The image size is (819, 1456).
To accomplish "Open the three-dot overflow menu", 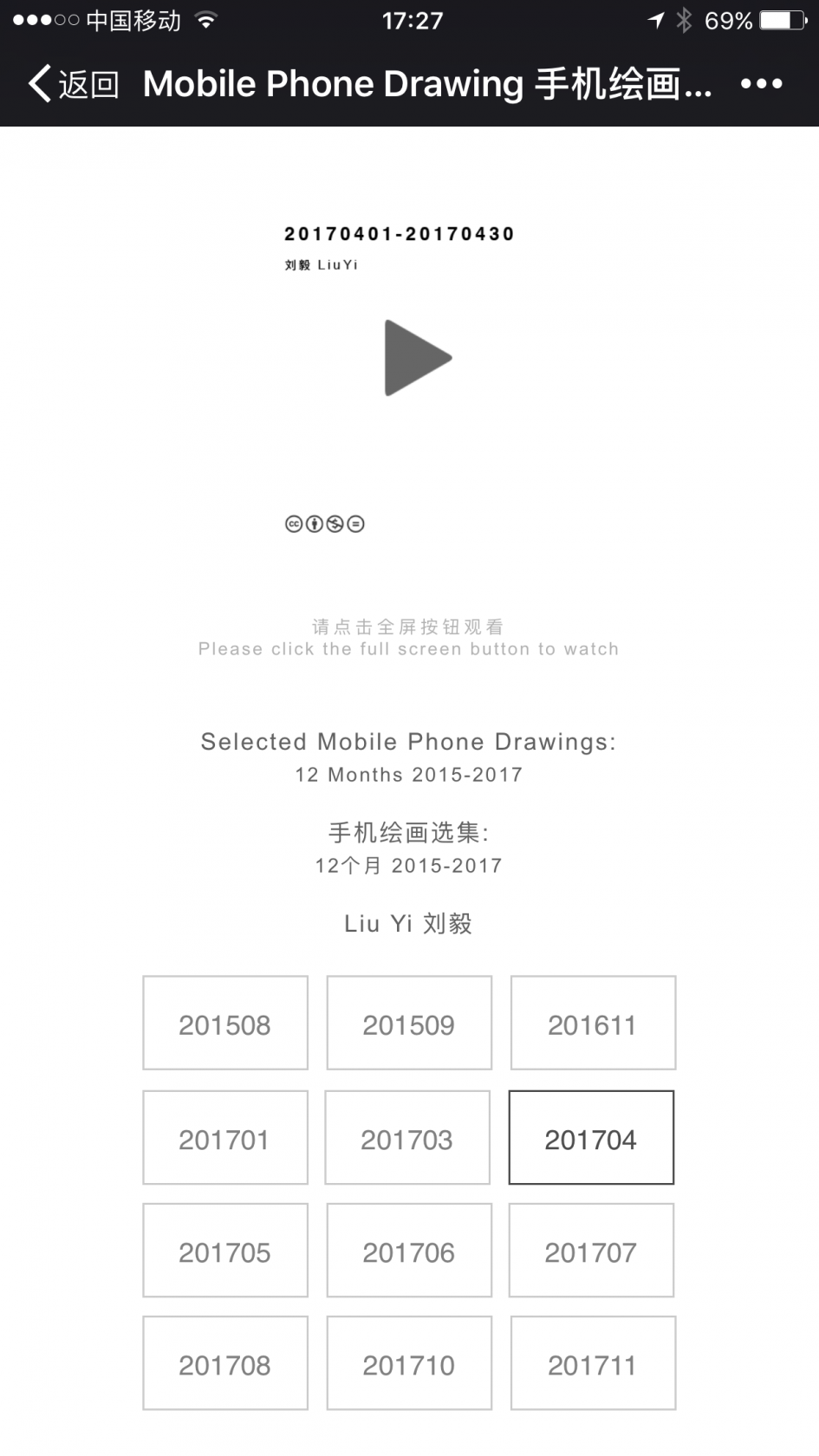I will pyautogui.click(x=761, y=84).
